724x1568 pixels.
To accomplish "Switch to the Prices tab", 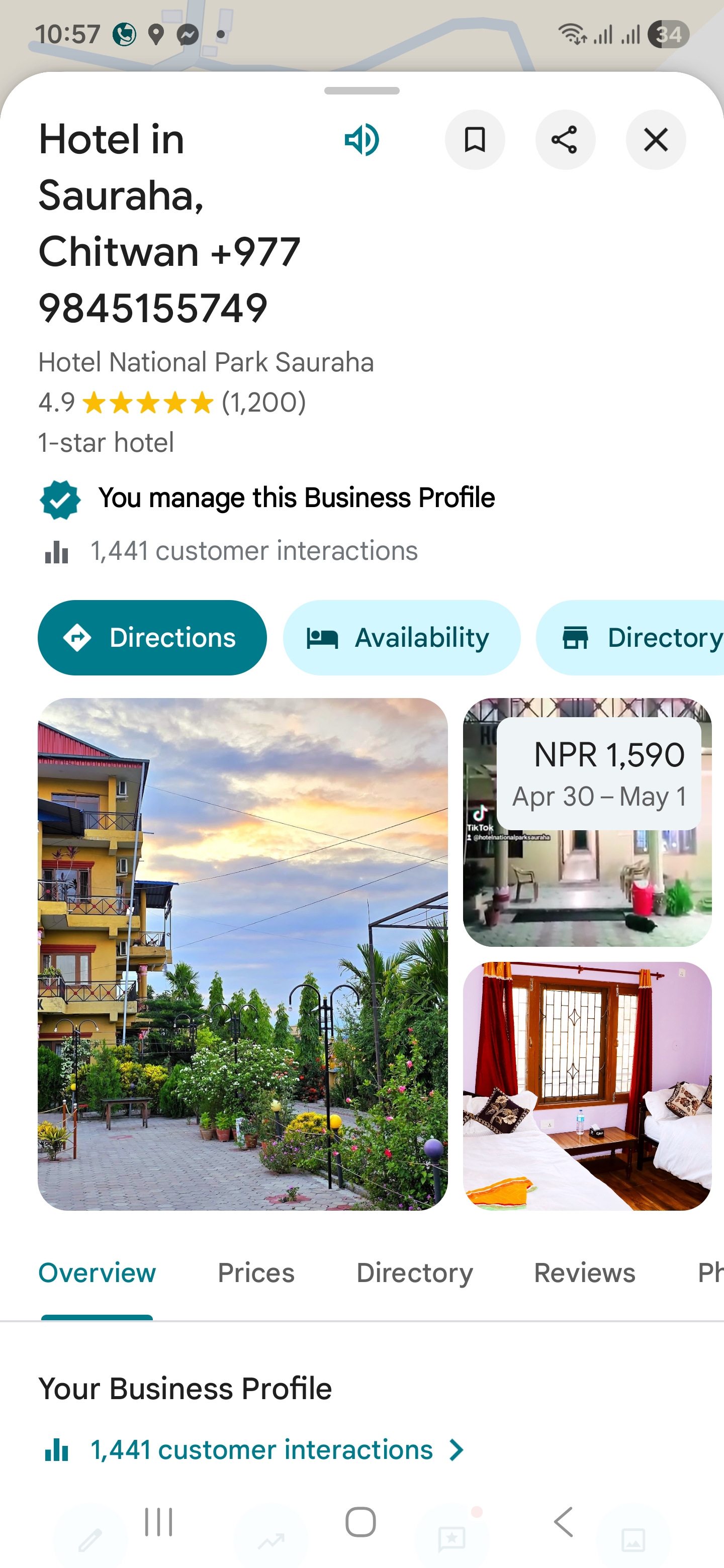I will pos(255,1272).
